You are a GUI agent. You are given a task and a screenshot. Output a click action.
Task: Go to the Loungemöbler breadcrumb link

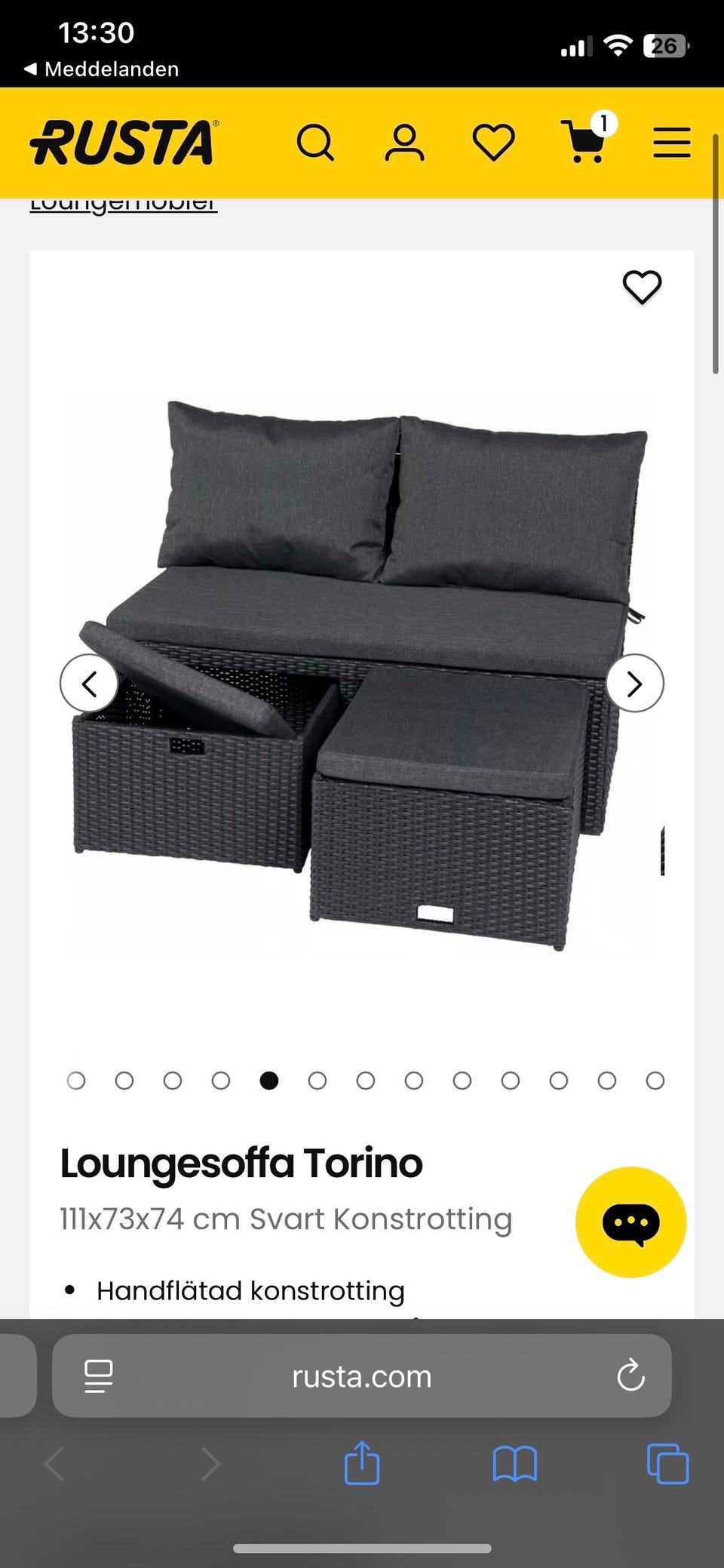(124, 204)
